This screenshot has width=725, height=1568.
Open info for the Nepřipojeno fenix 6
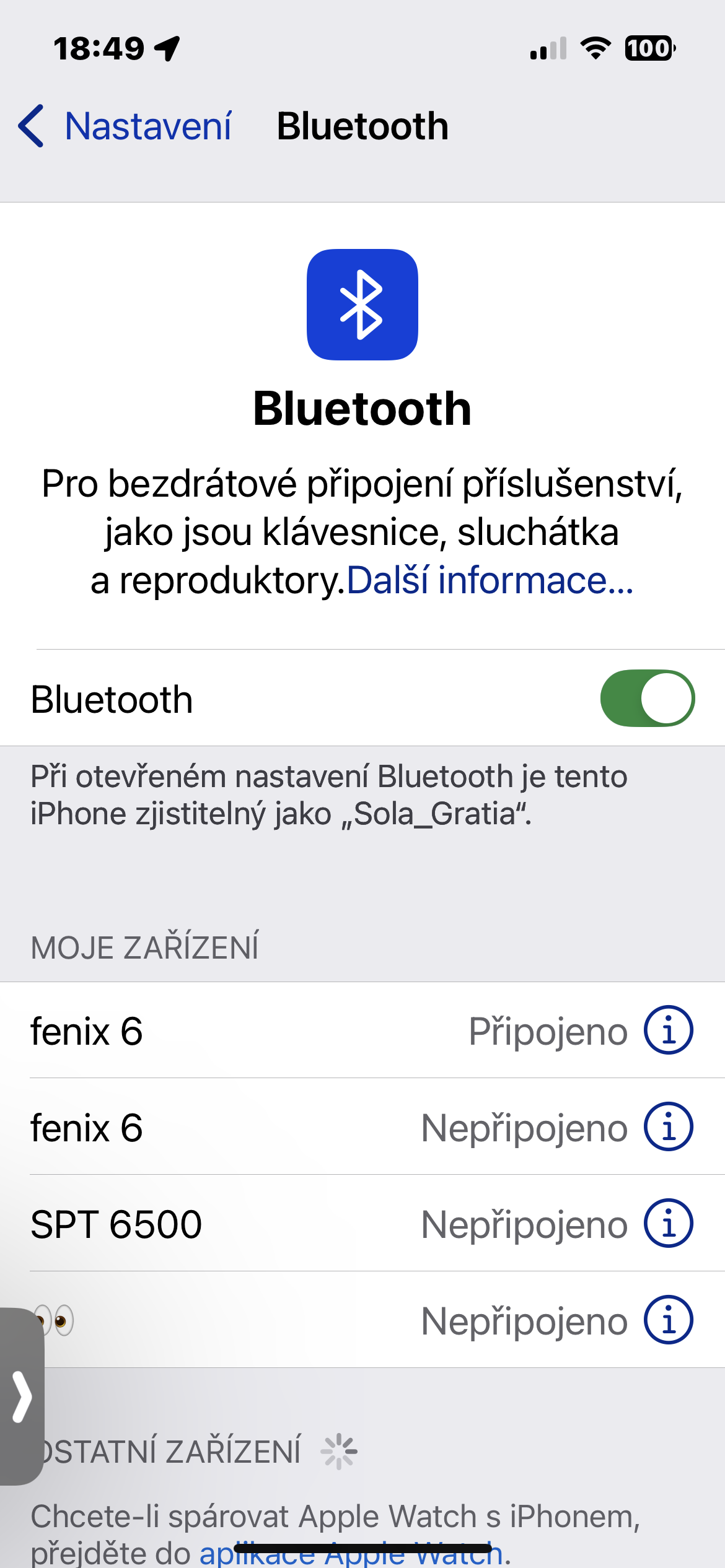(x=668, y=1127)
